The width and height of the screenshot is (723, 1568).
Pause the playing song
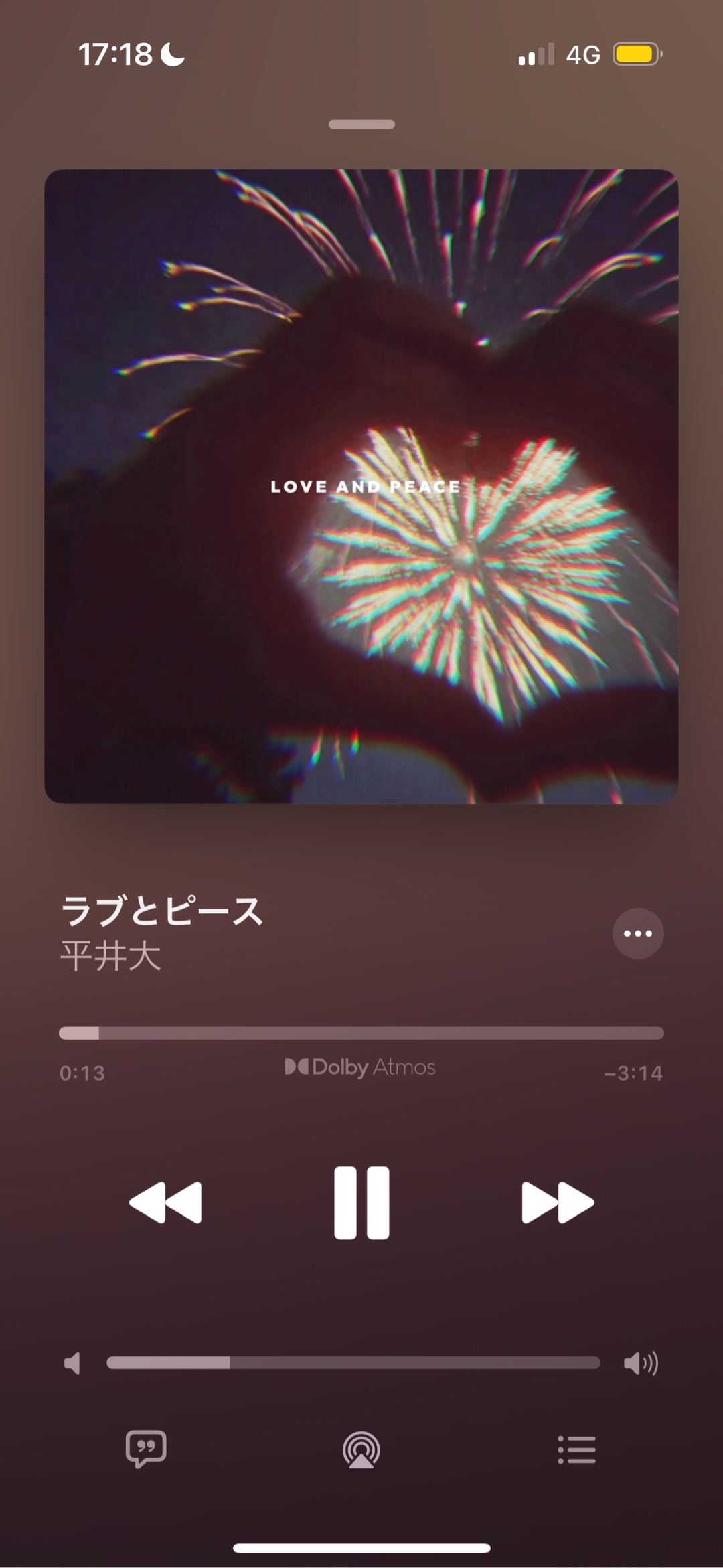(x=361, y=1202)
